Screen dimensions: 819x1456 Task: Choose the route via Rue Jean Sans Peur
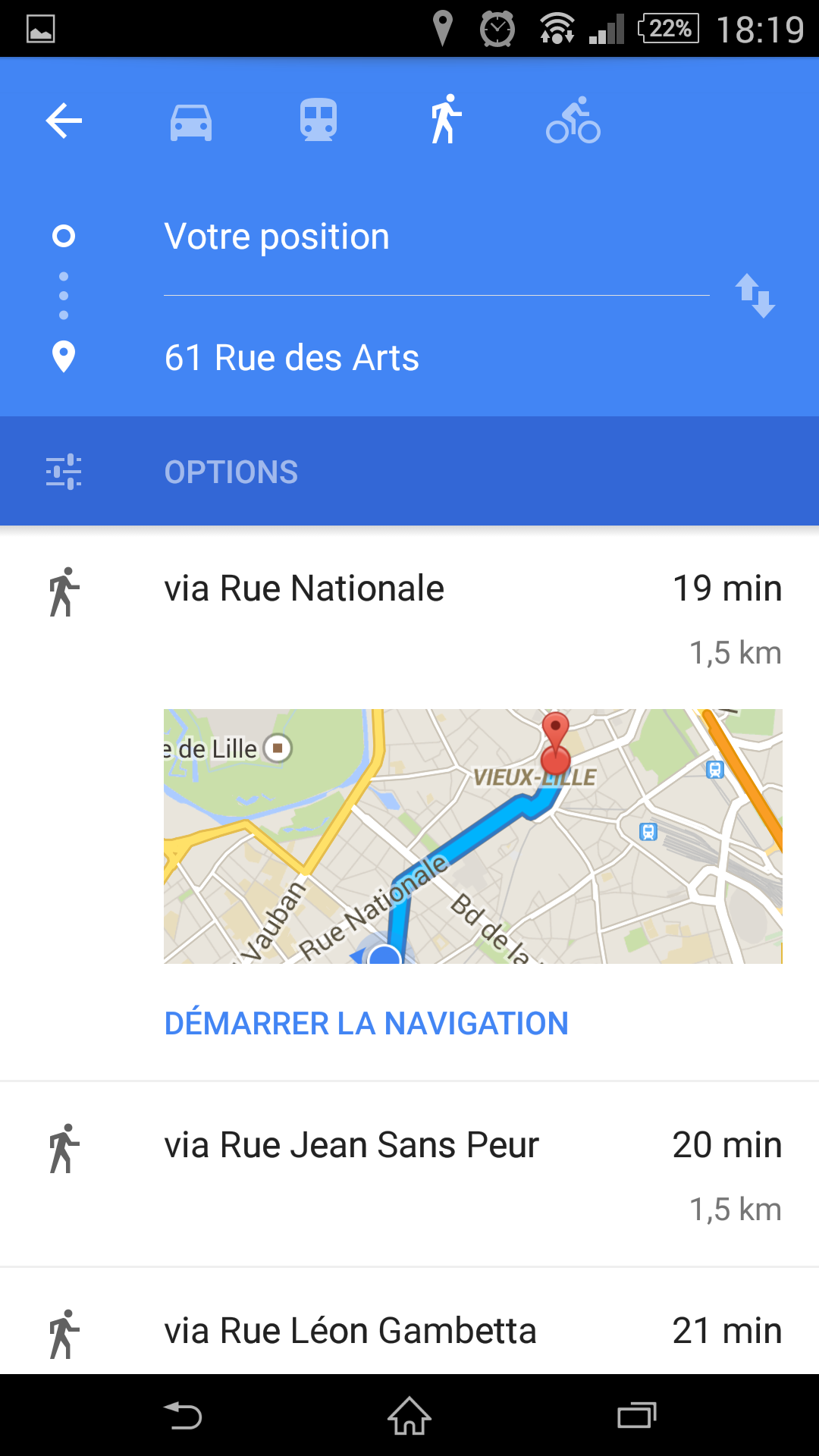coord(409,1175)
